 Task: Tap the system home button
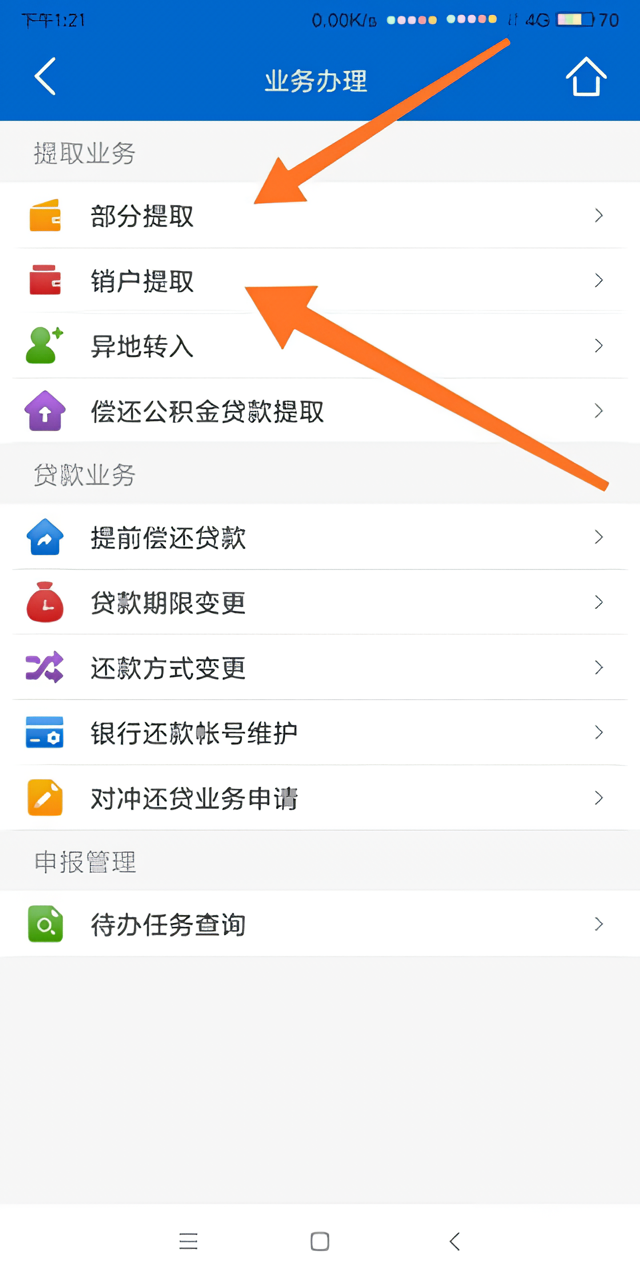coord(320,1241)
